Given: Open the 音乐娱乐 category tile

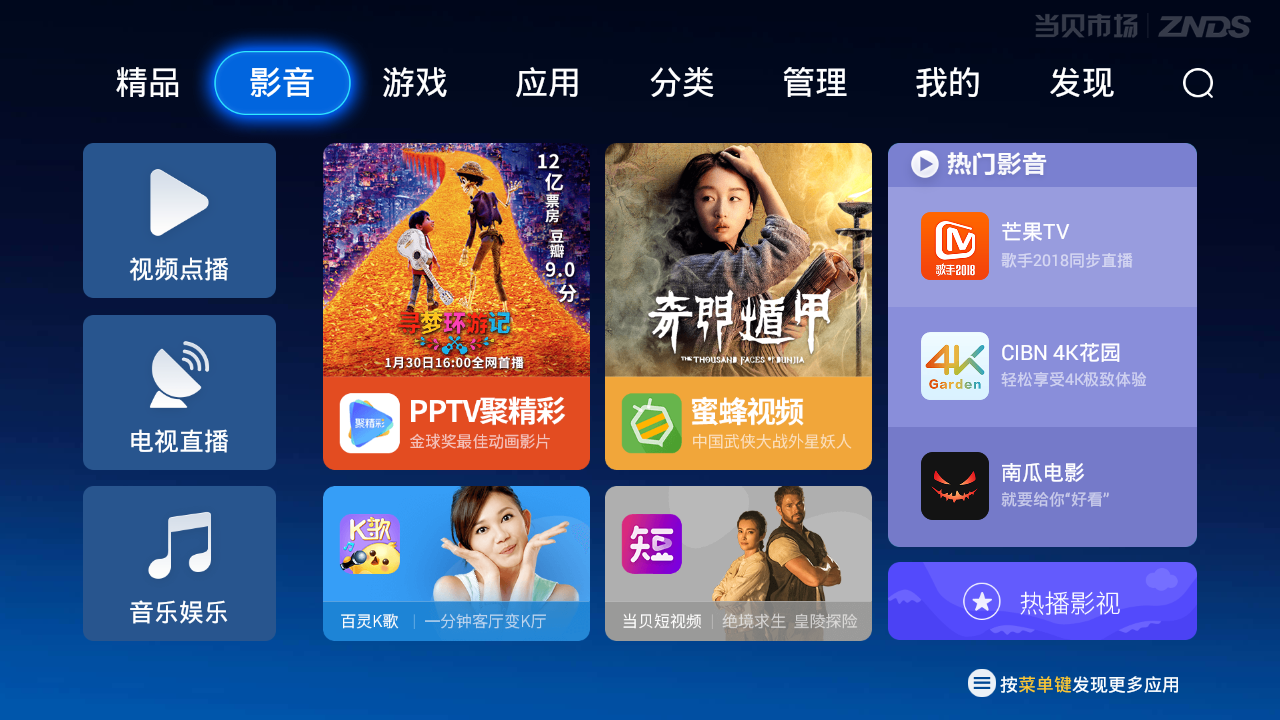Looking at the screenshot, I should (179, 563).
